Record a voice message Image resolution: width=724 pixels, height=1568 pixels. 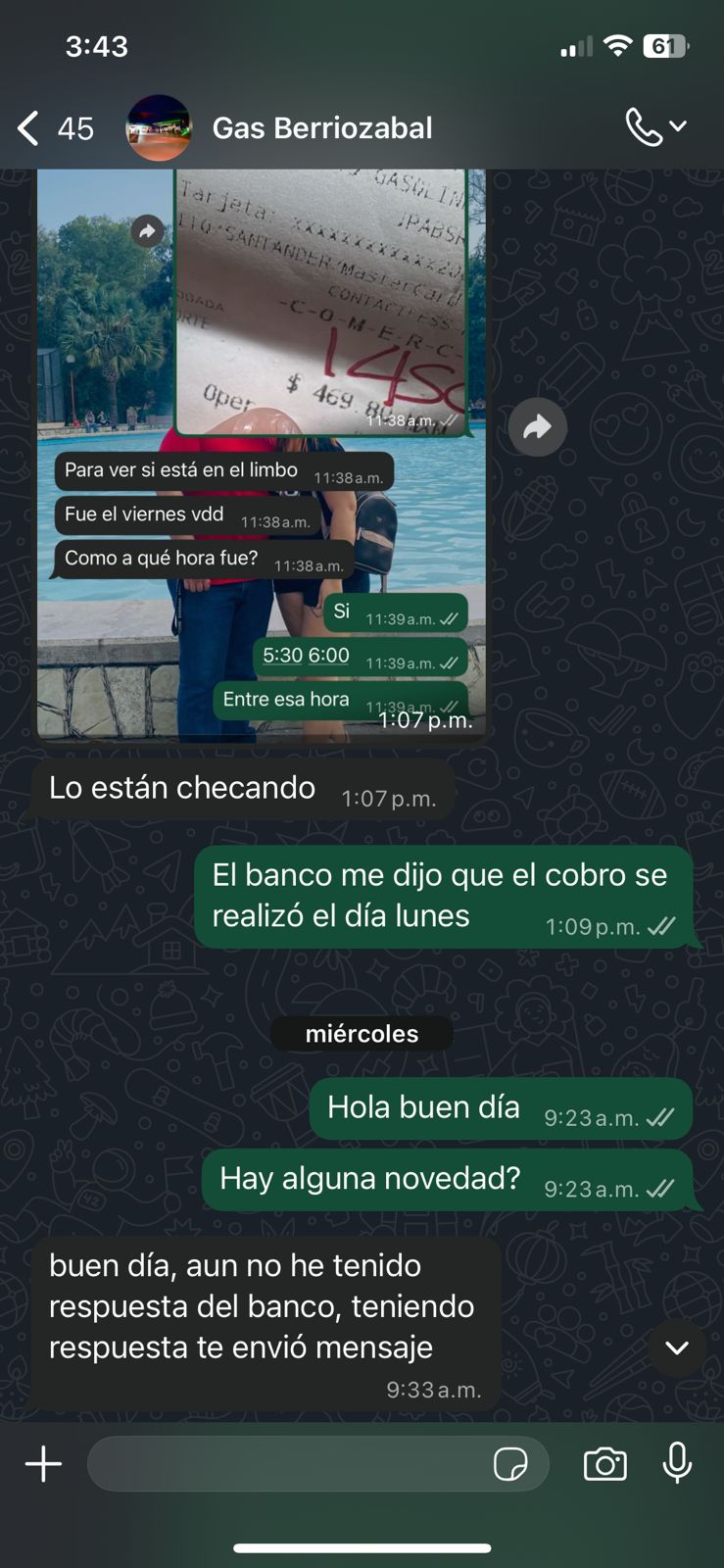677,1464
